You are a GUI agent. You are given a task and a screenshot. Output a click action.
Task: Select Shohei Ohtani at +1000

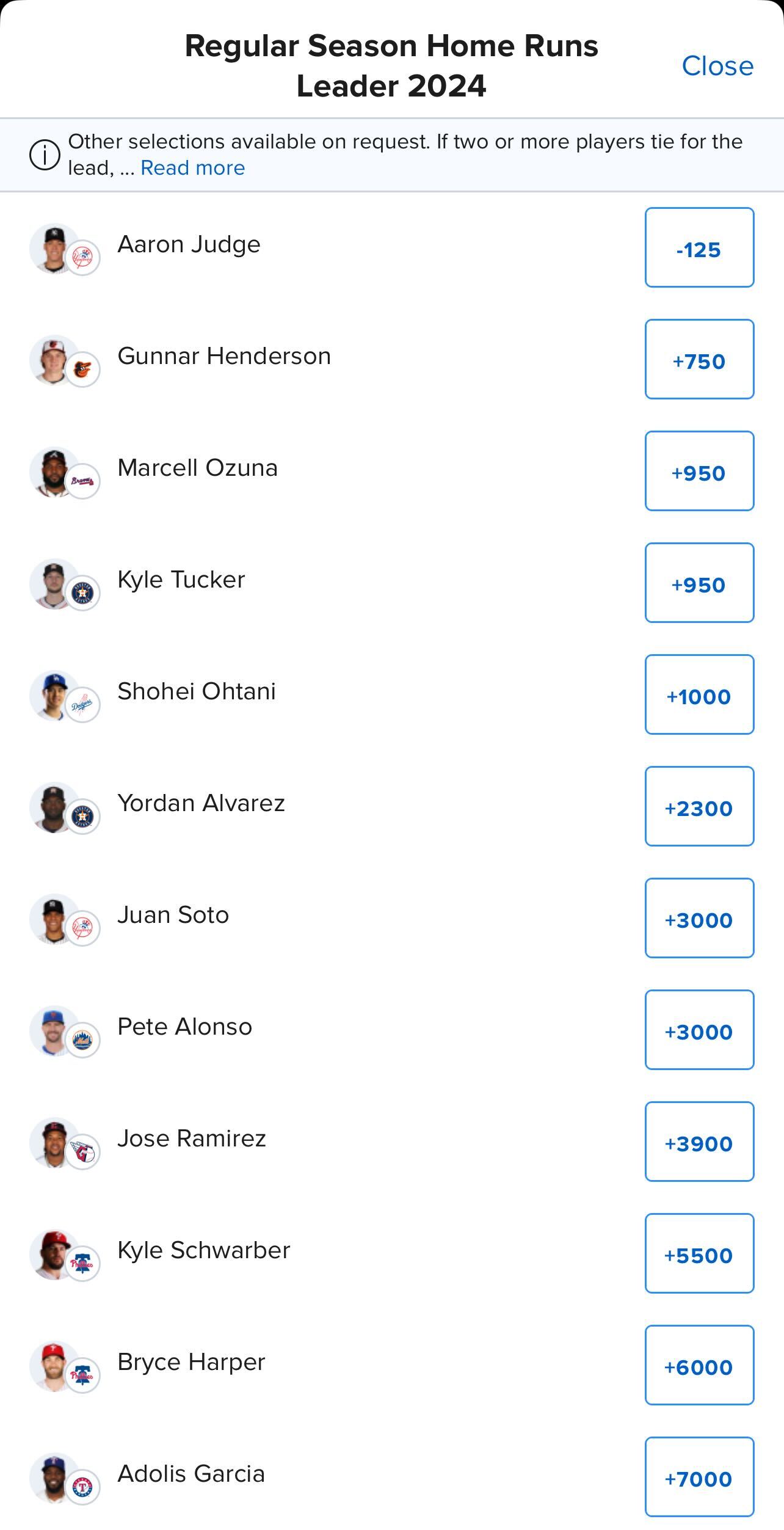(x=700, y=694)
